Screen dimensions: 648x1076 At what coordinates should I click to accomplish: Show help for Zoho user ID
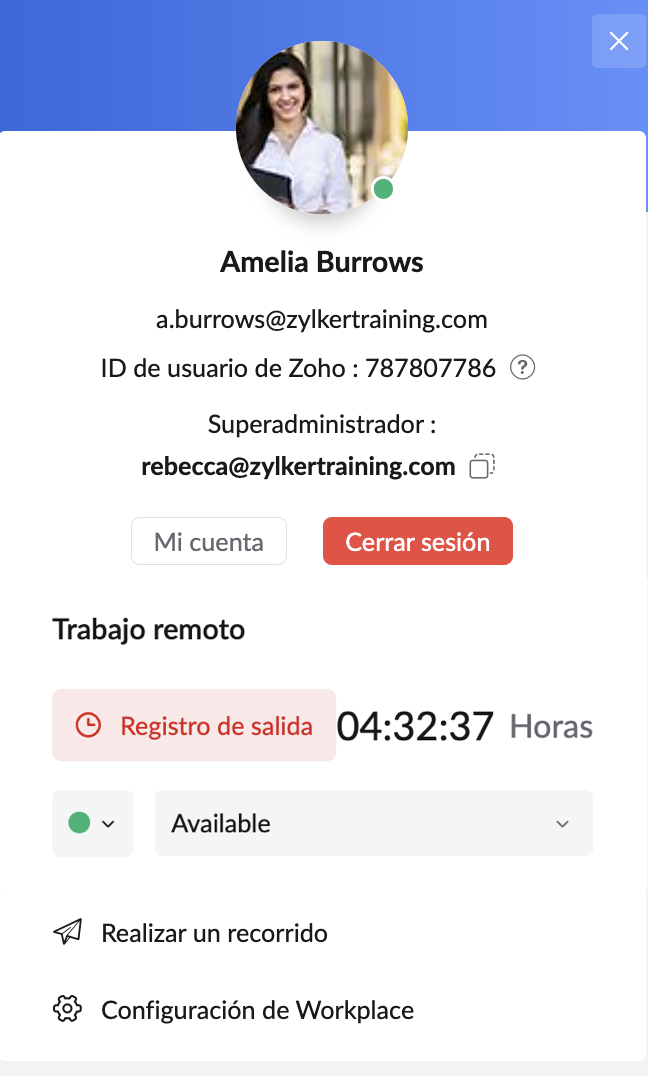click(522, 368)
